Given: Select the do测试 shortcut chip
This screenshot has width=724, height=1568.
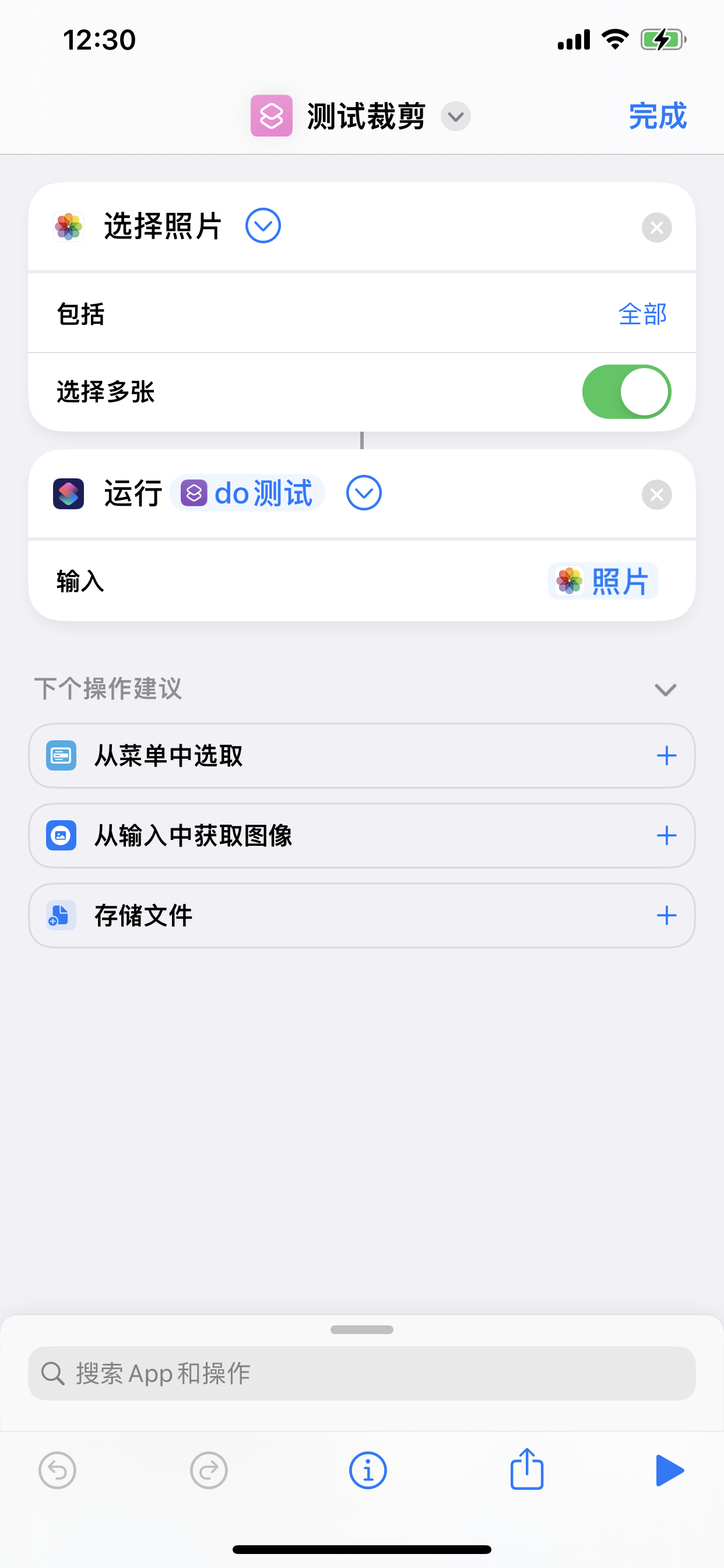Looking at the screenshot, I should pyautogui.click(x=248, y=493).
